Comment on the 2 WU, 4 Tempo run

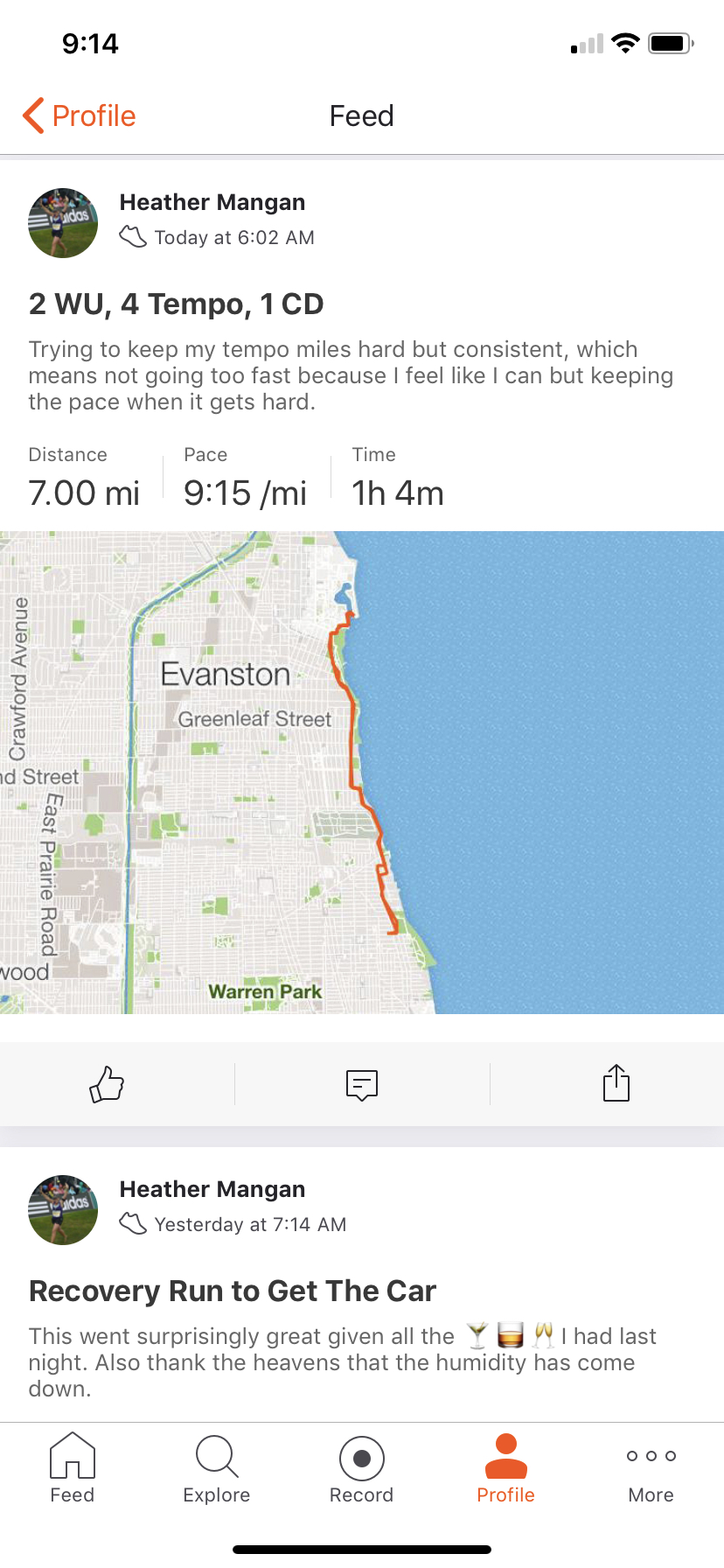pos(361,1084)
